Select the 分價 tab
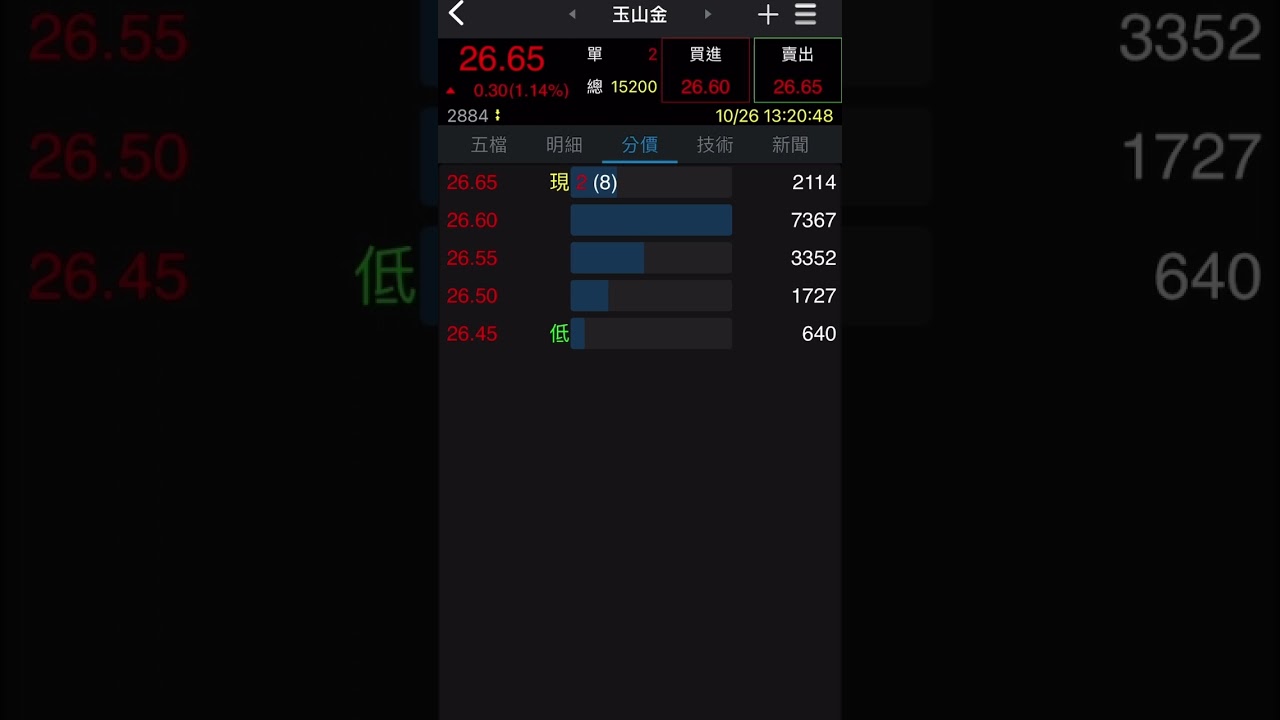The height and width of the screenshot is (720, 1280). pyautogui.click(x=640, y=145)
